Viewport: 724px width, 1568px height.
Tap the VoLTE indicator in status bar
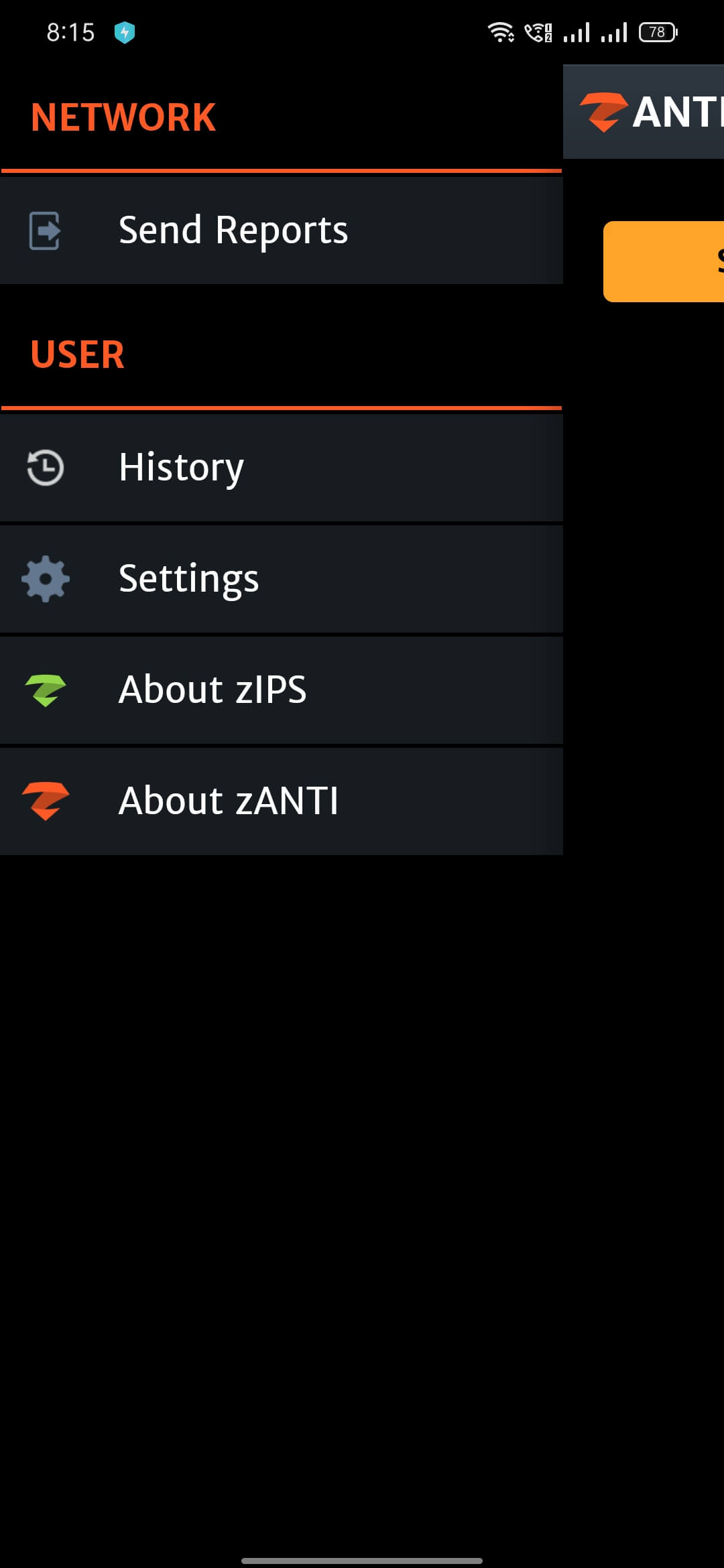click(540, 31)
